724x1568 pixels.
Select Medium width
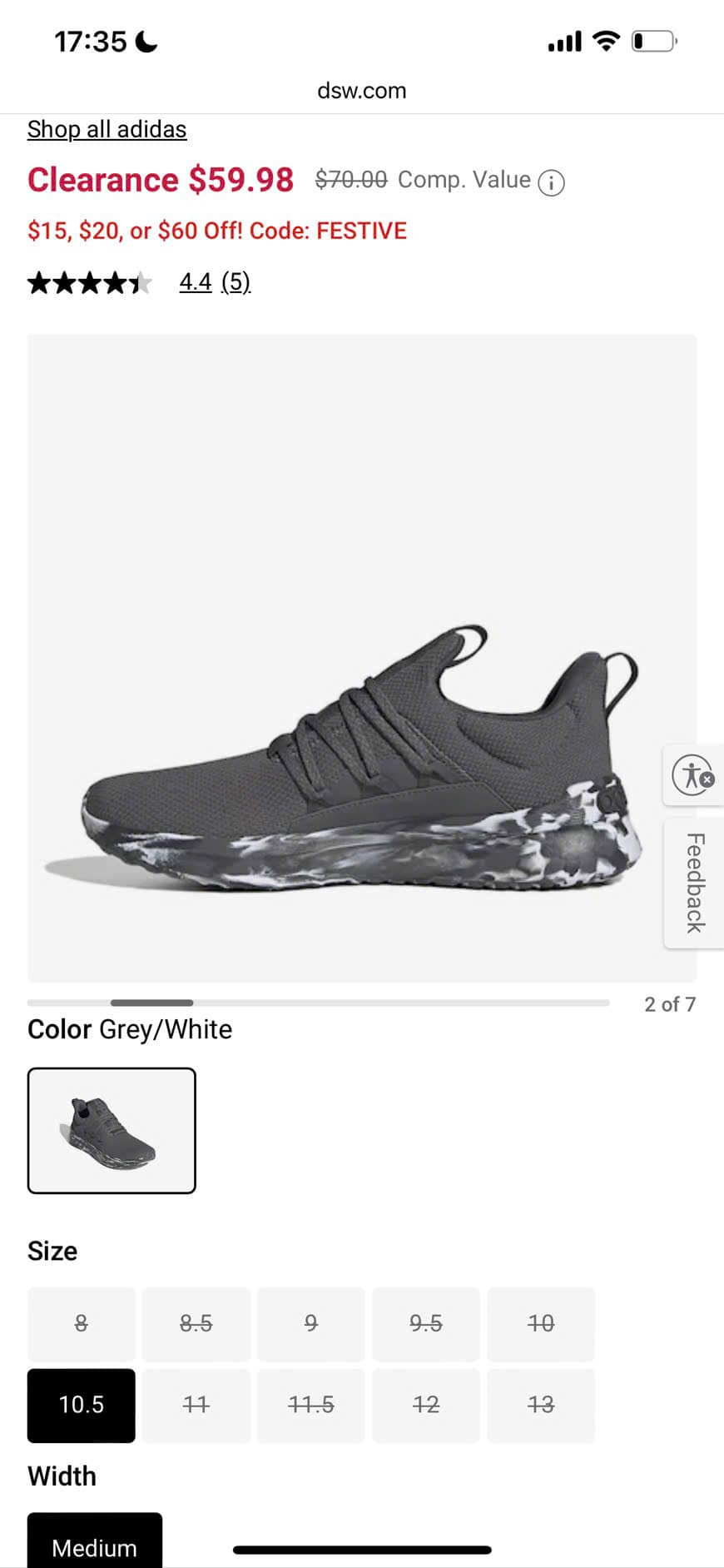click(x=95, y=1542)
